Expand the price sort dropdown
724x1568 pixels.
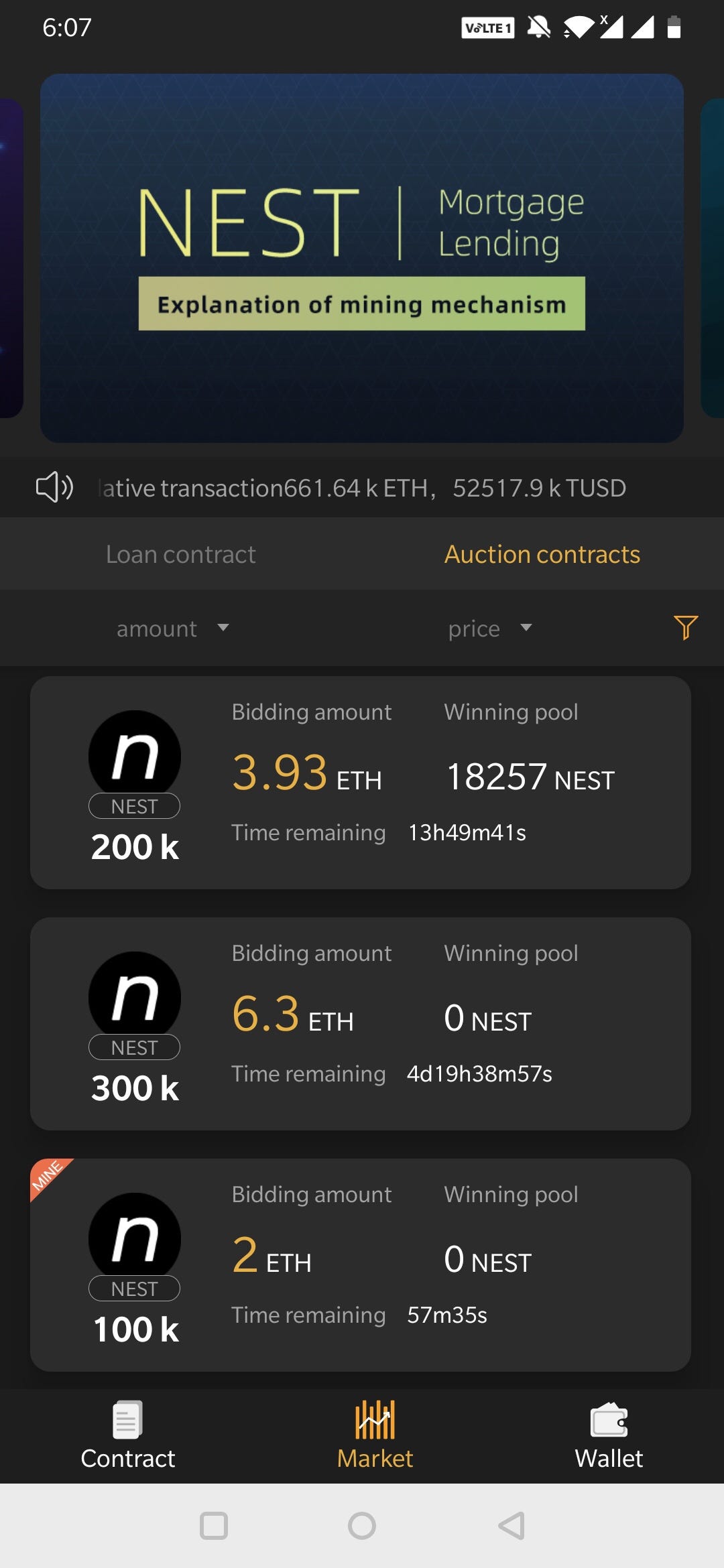click(x=490, y=629)
